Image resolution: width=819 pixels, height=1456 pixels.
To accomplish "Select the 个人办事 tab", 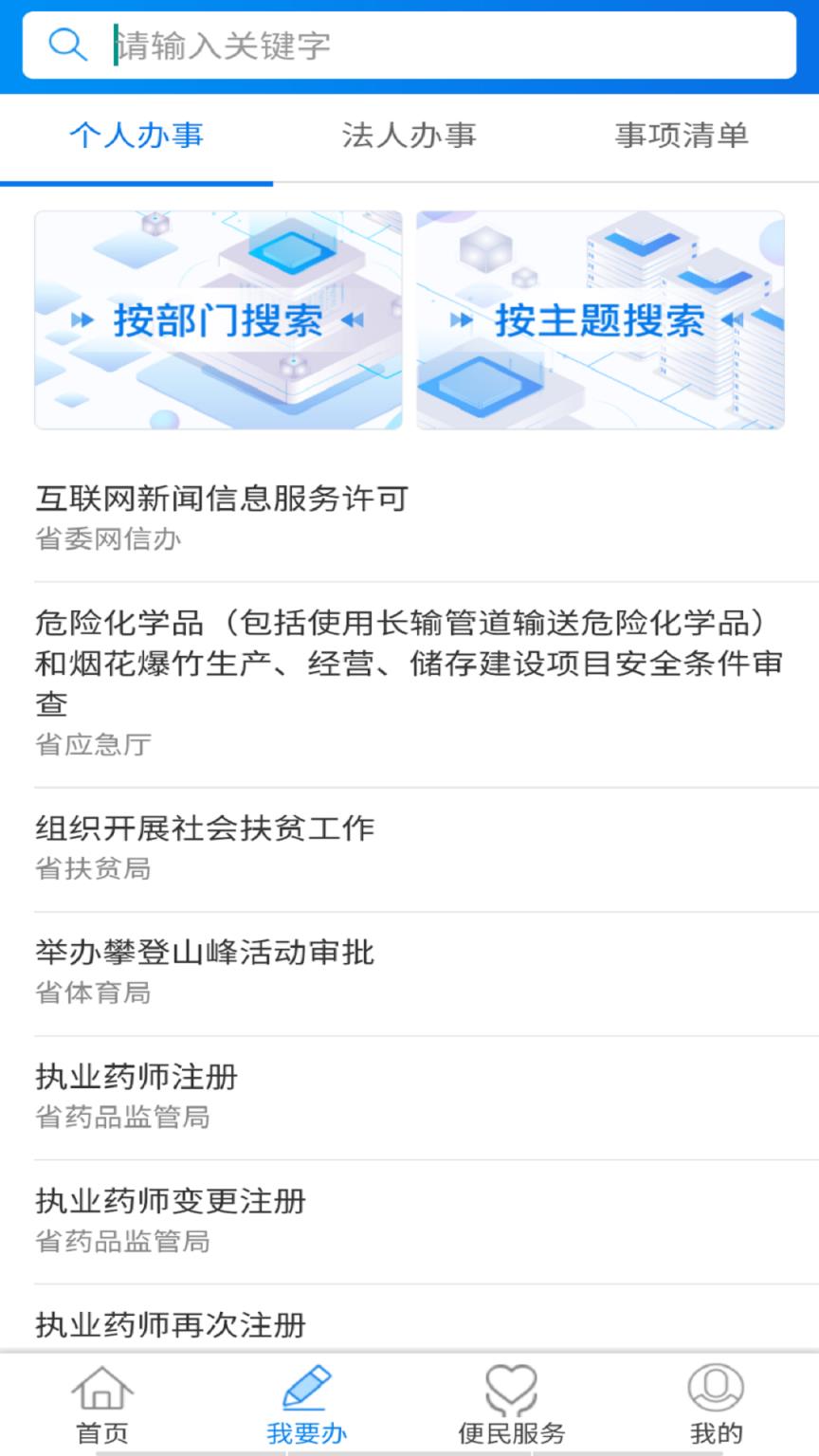I will point(137,136).
